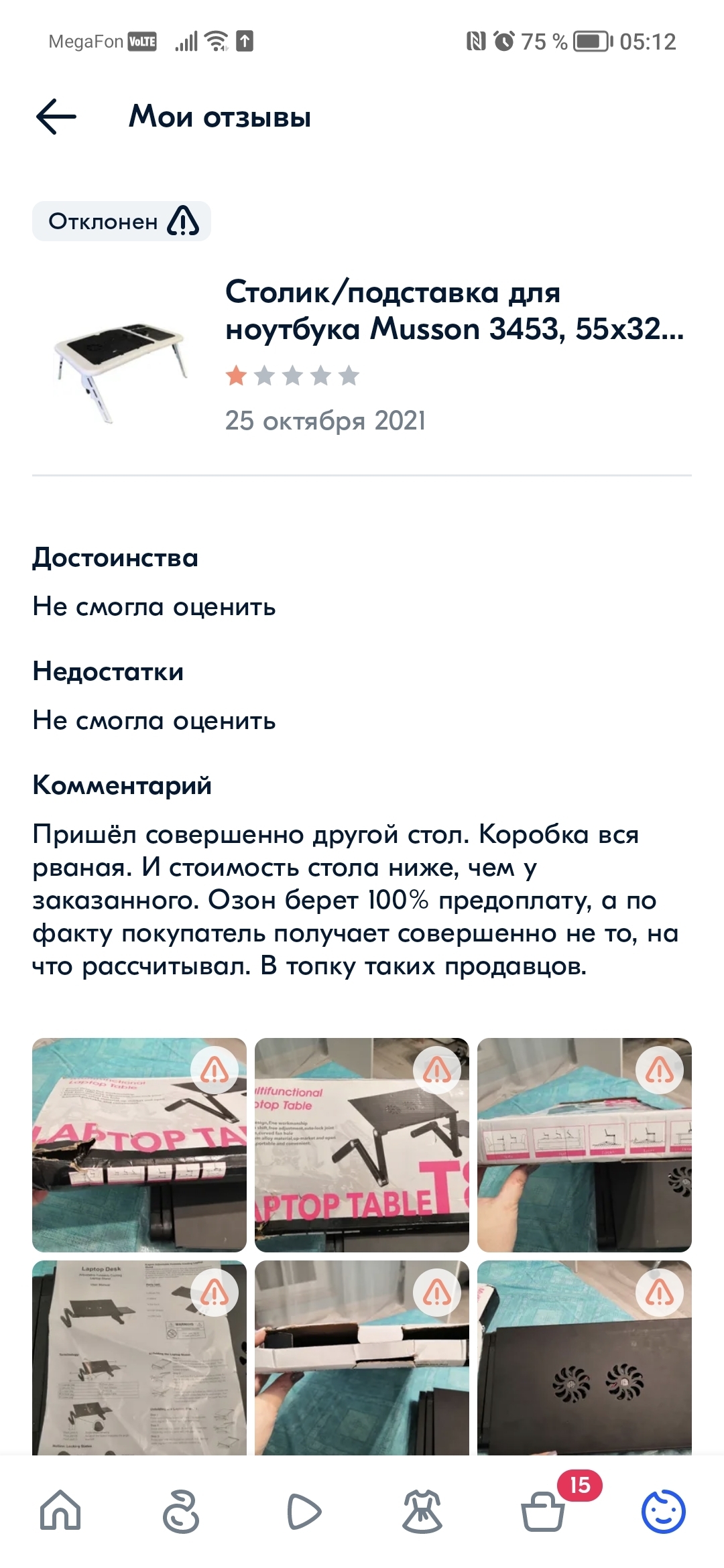Viewport: 724px width, 1568px height.
Task: Open the video play tab
Action: [x=304, y=1512]
